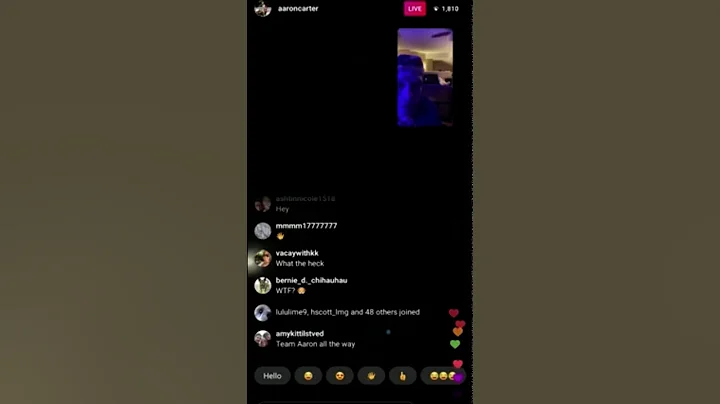This screenshot has width=720, height=404.
Task: Open aaroncarter's profile avatar
Action: pyautogui.click(x=263, y=9)
